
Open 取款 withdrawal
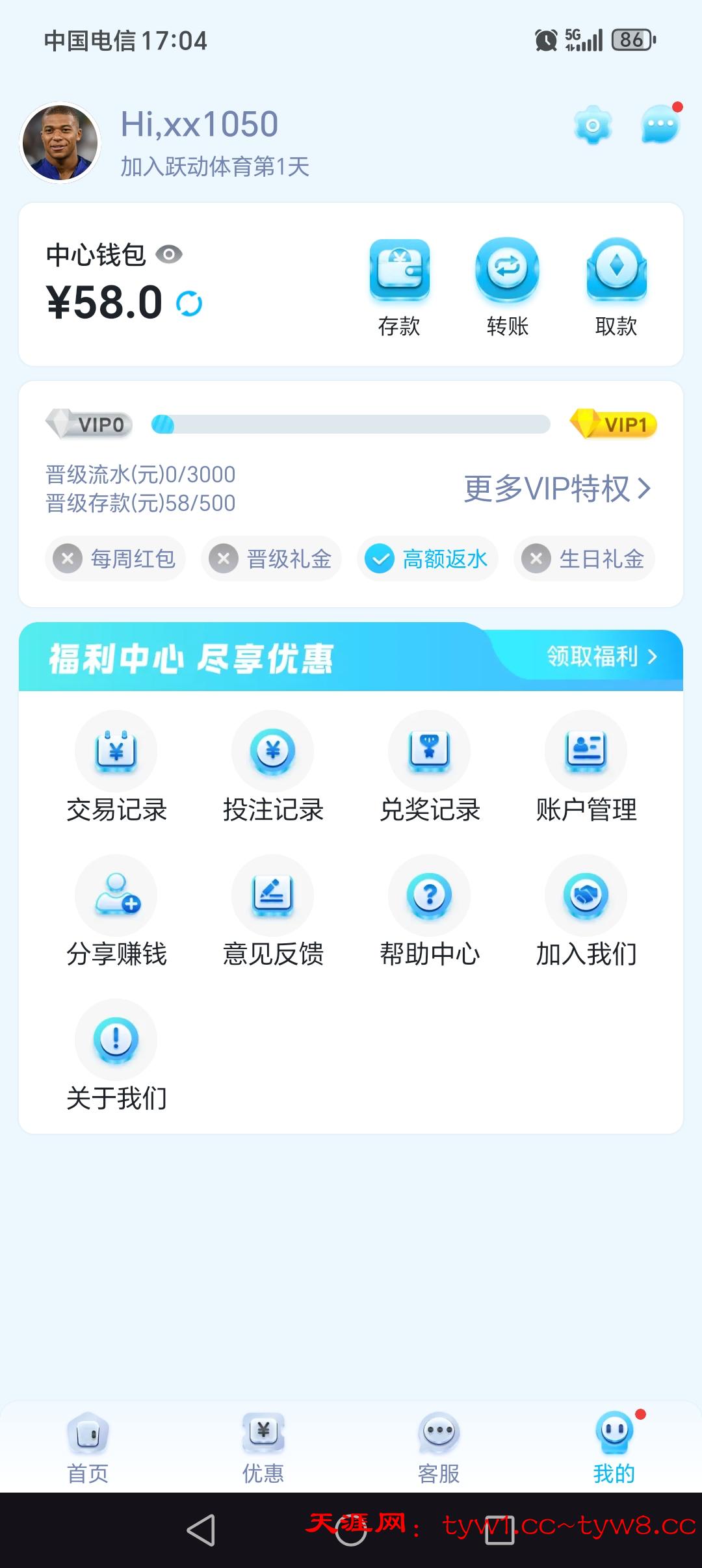coord(616,286)
